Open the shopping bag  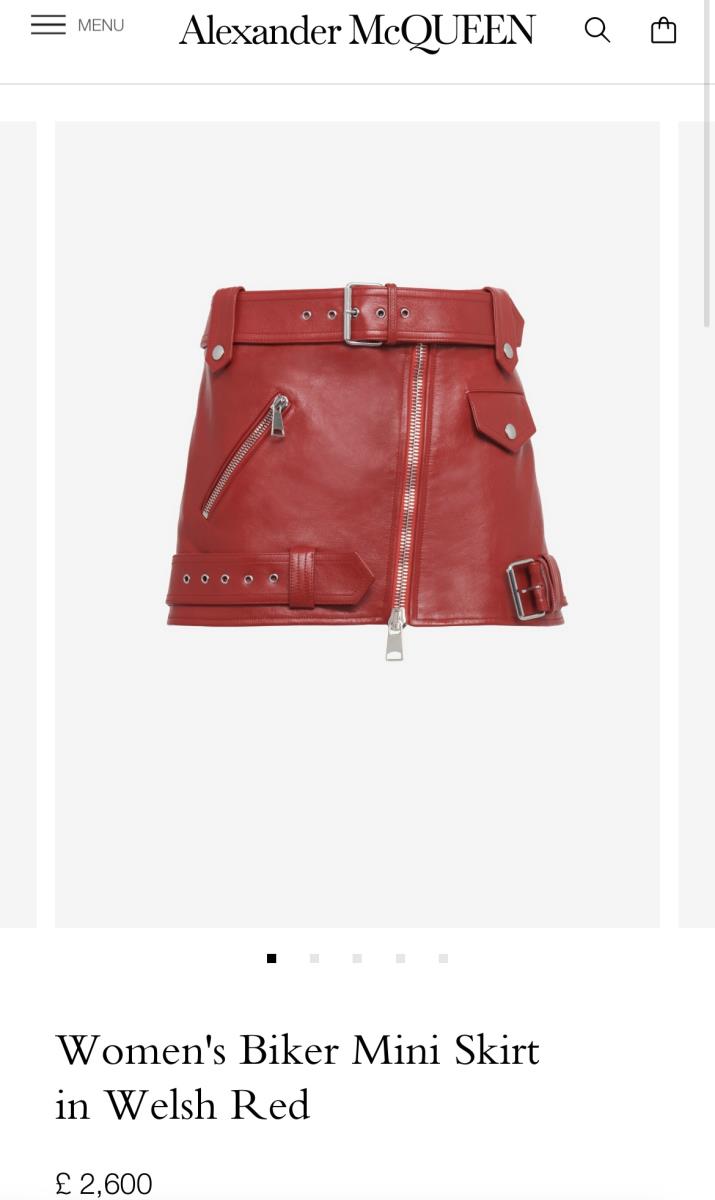[x=663, y=30]
